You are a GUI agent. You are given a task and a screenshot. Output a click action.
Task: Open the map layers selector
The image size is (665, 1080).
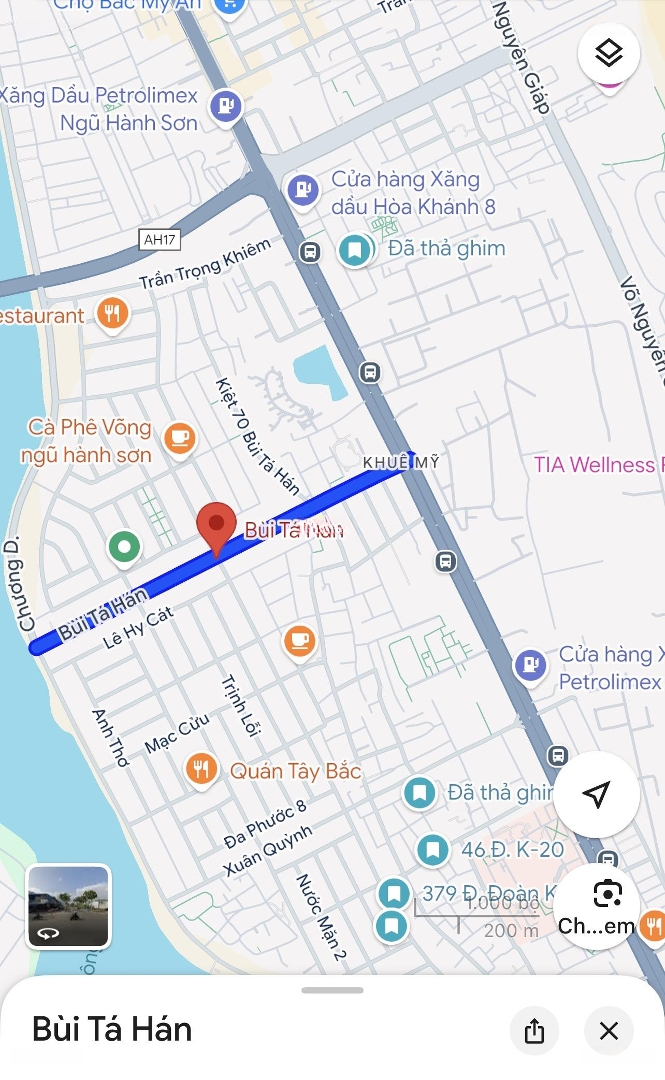coord(609,54)
